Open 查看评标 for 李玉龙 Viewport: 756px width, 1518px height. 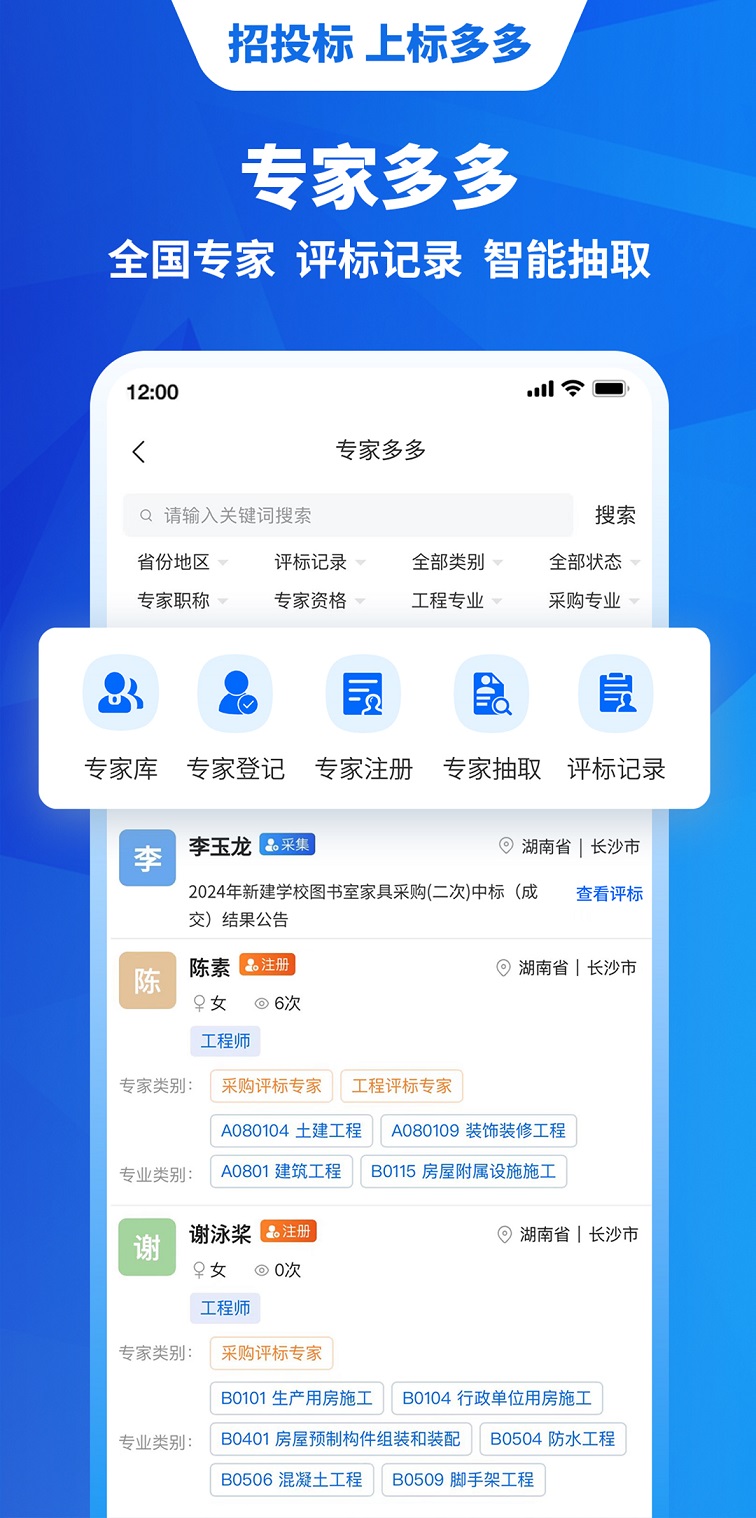point(609,894)
